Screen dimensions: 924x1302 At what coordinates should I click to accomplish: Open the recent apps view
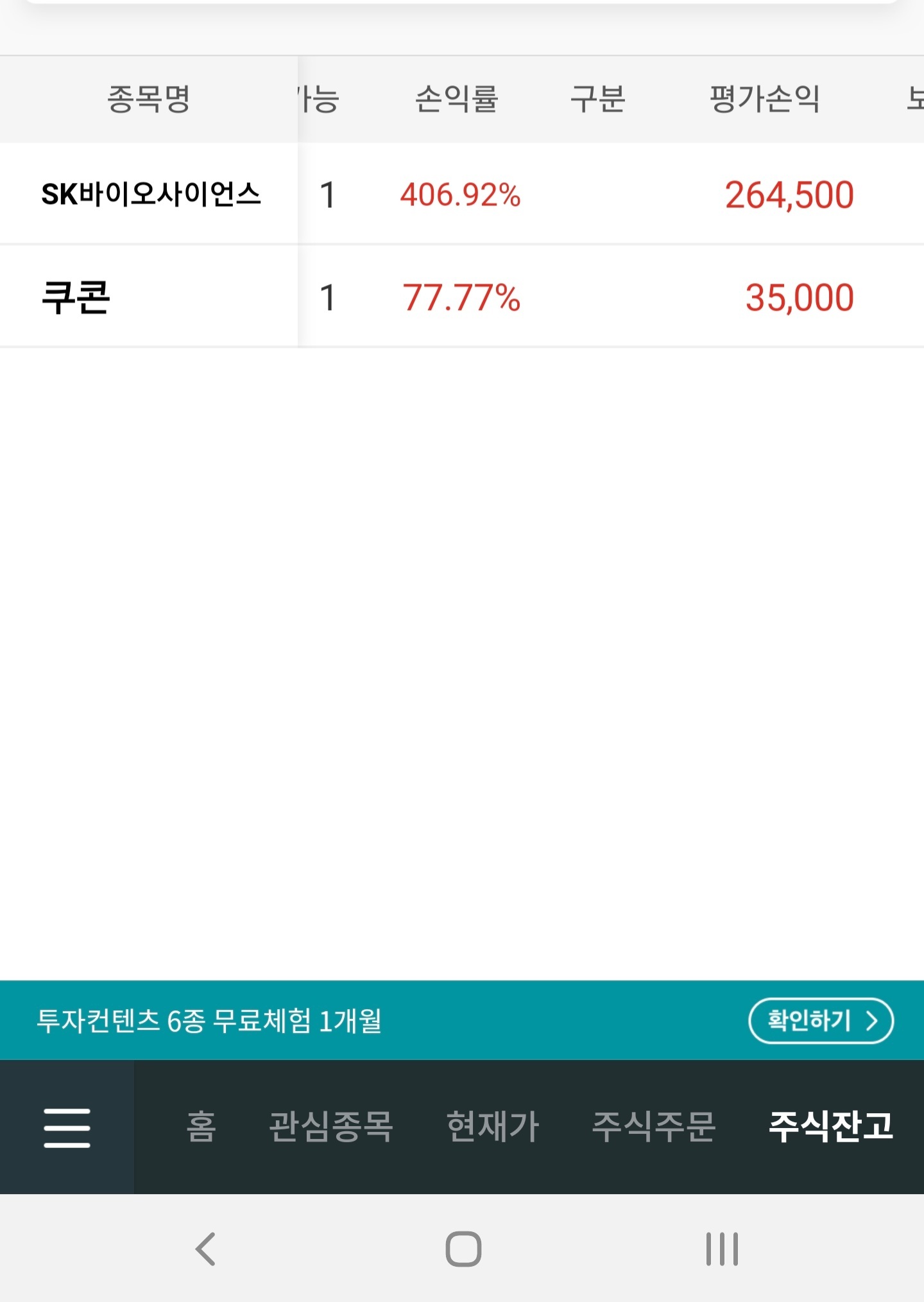pyautogui.click(x=722, y=1249)
